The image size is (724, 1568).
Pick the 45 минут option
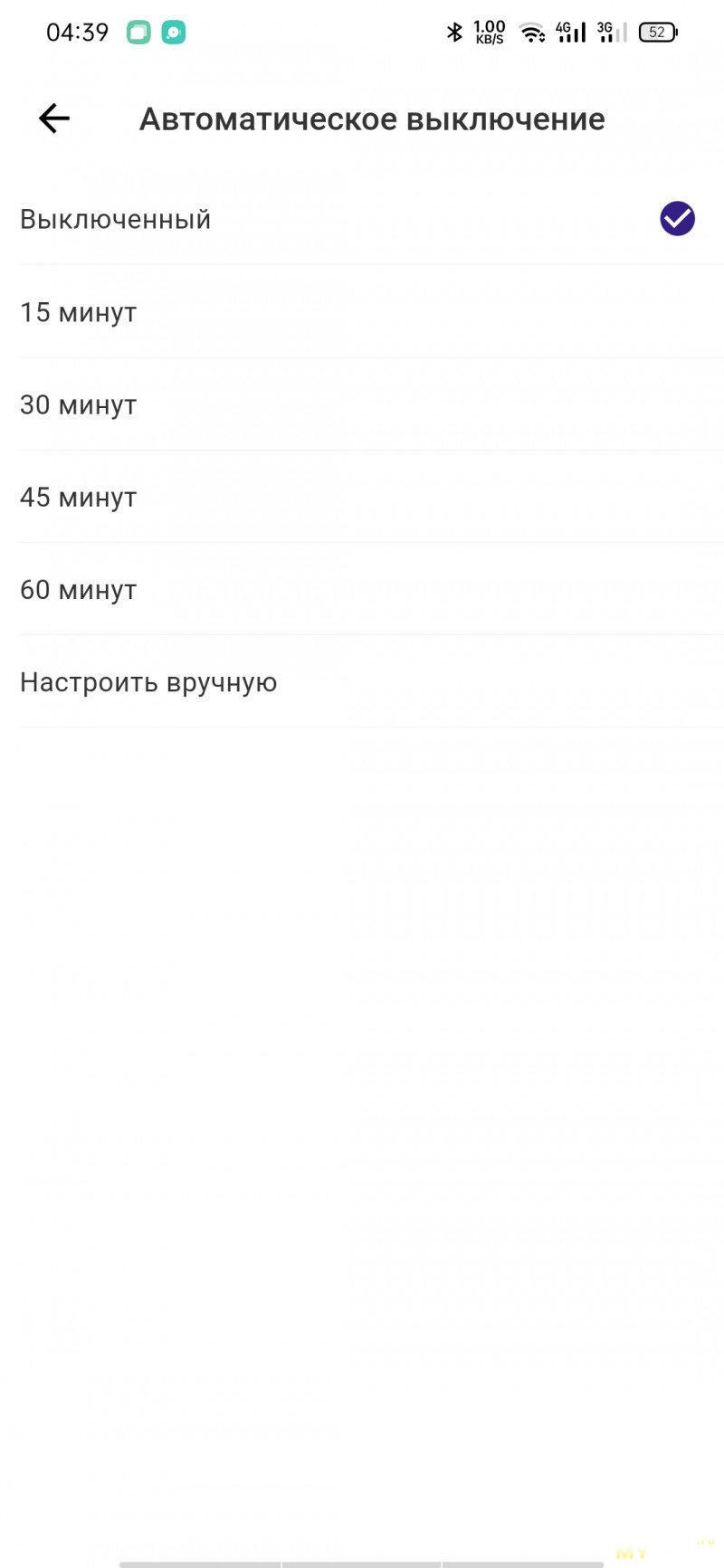[79, 497]
